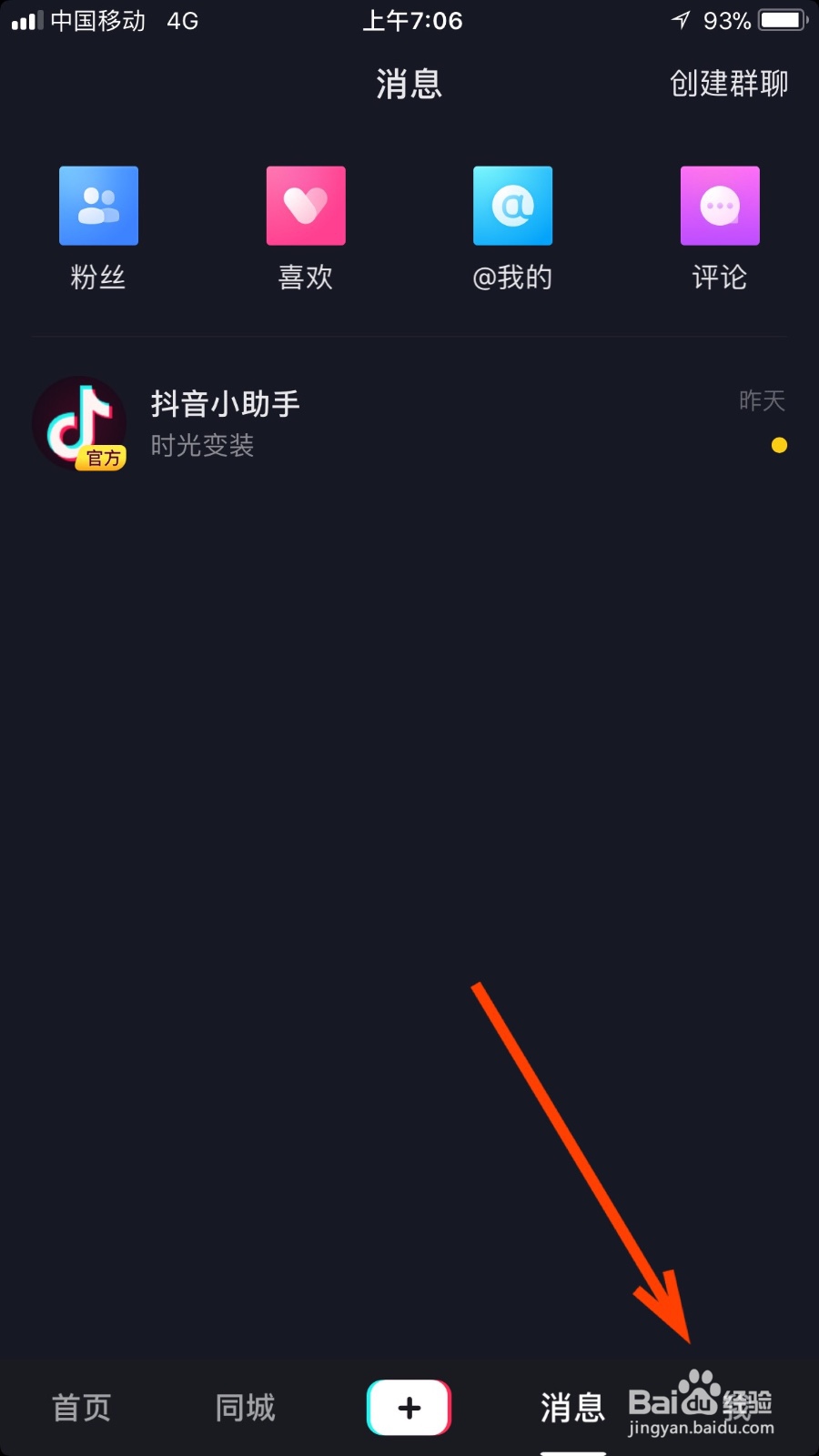Tap the unread yellow dot indicator
This screenshot has height=1456, width=819.
[x=779, y=445]
